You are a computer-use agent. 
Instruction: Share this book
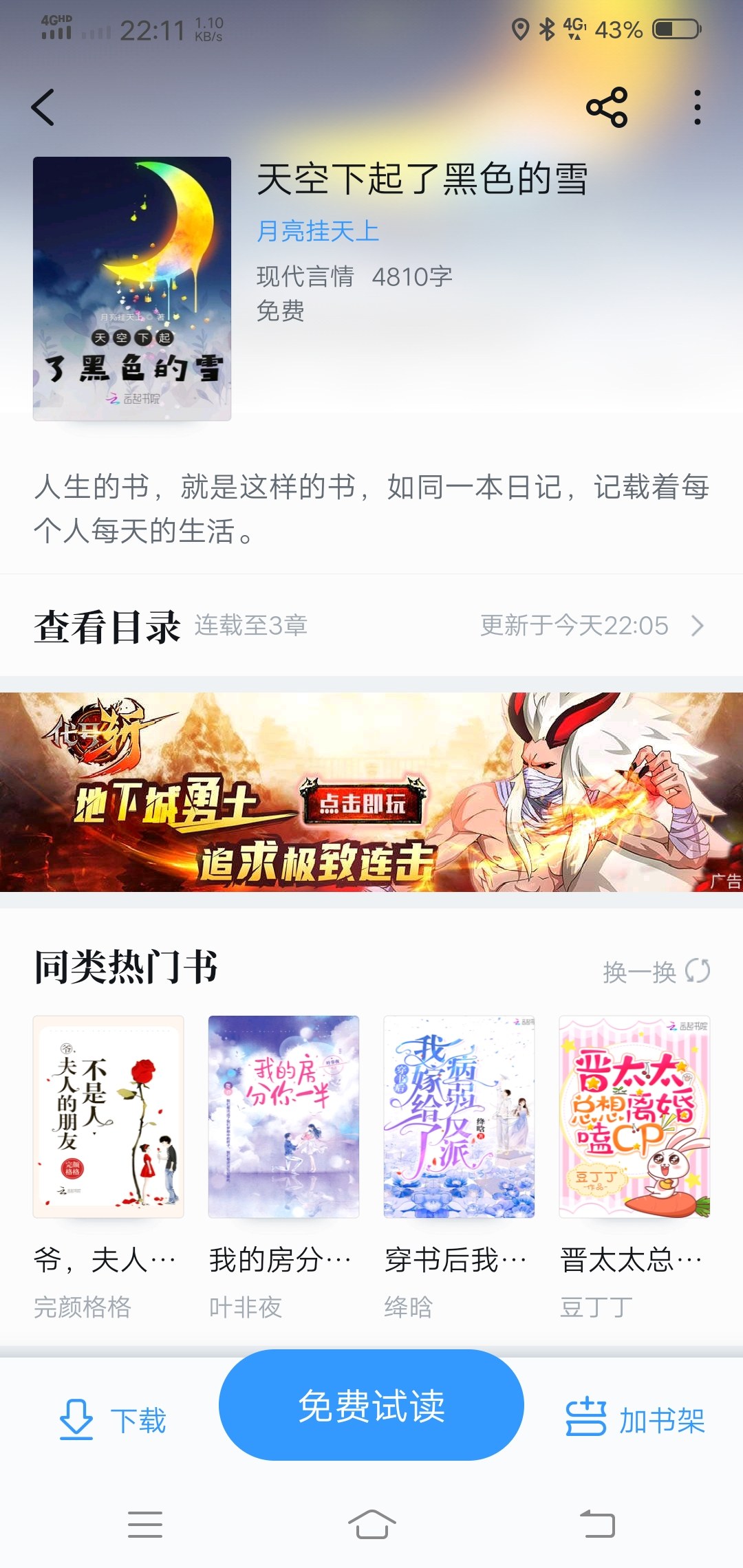click(x=607, y=107)
